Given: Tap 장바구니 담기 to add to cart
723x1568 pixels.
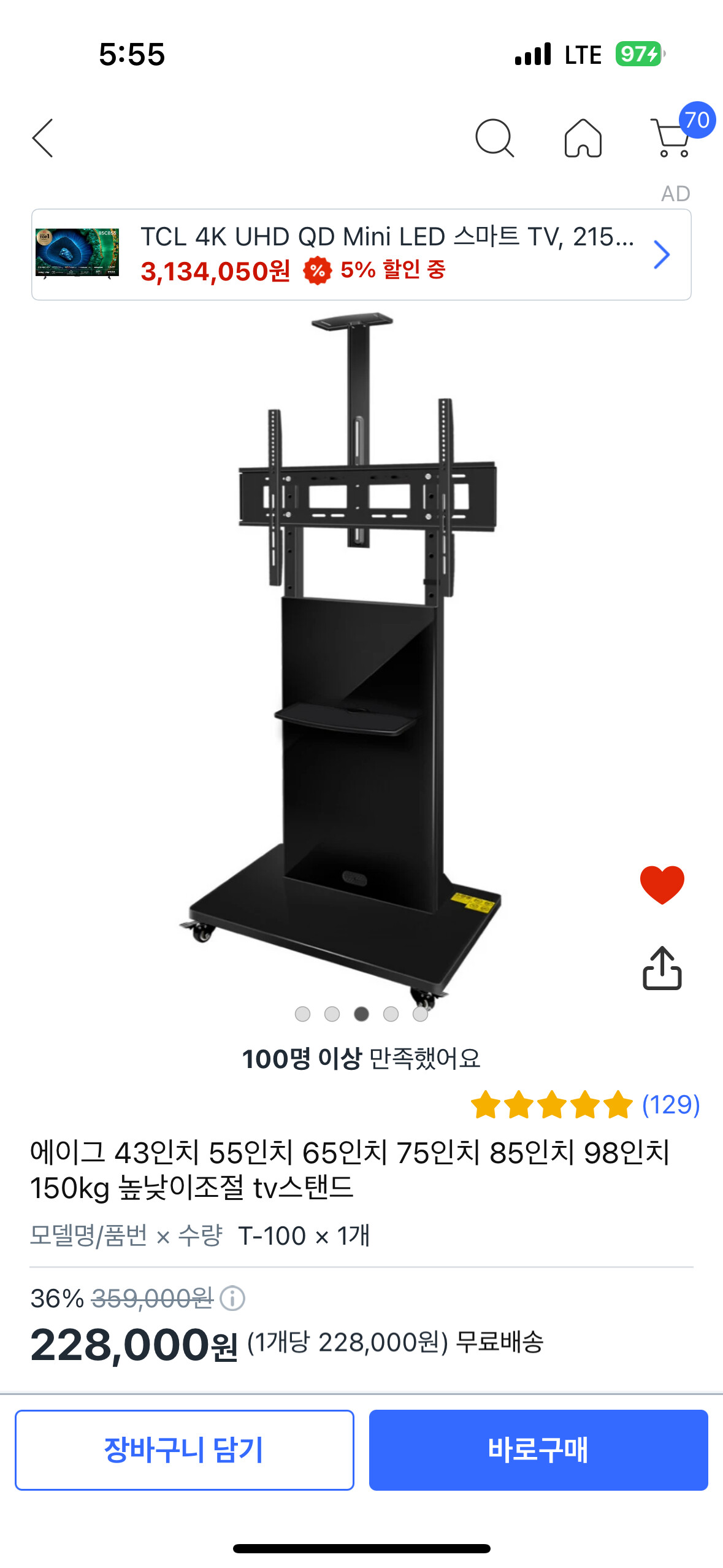Looking at the screenshot, I should point(185,1450).
